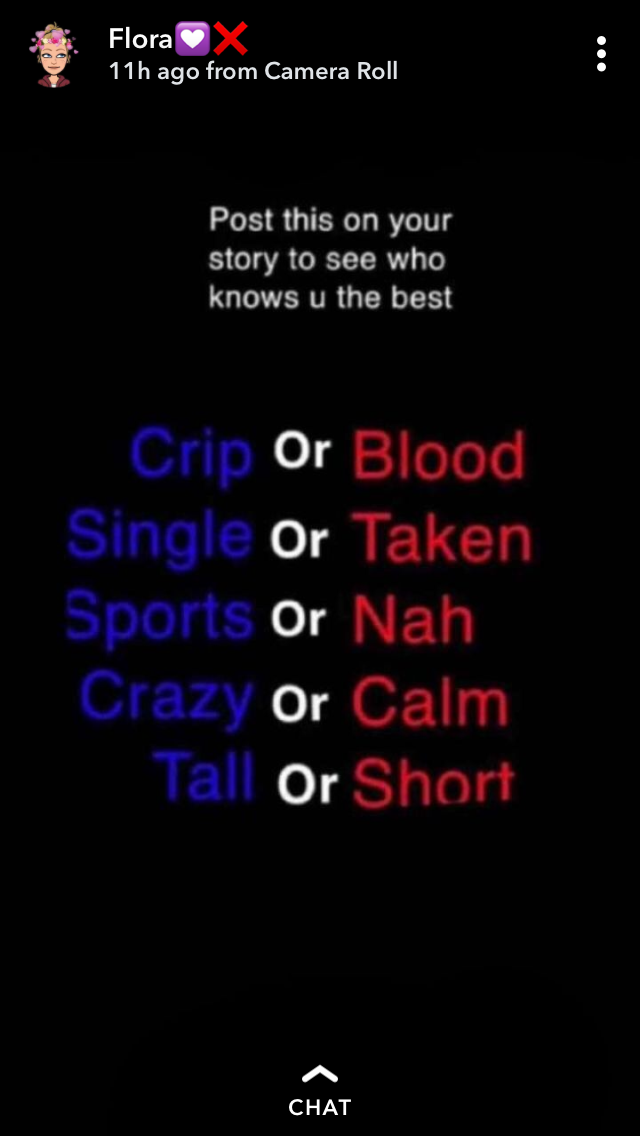The width and height of the screenshot is (640, 1136).
Task: Open Flora's Bitmoji profile avatar
Action: [53, 55]
